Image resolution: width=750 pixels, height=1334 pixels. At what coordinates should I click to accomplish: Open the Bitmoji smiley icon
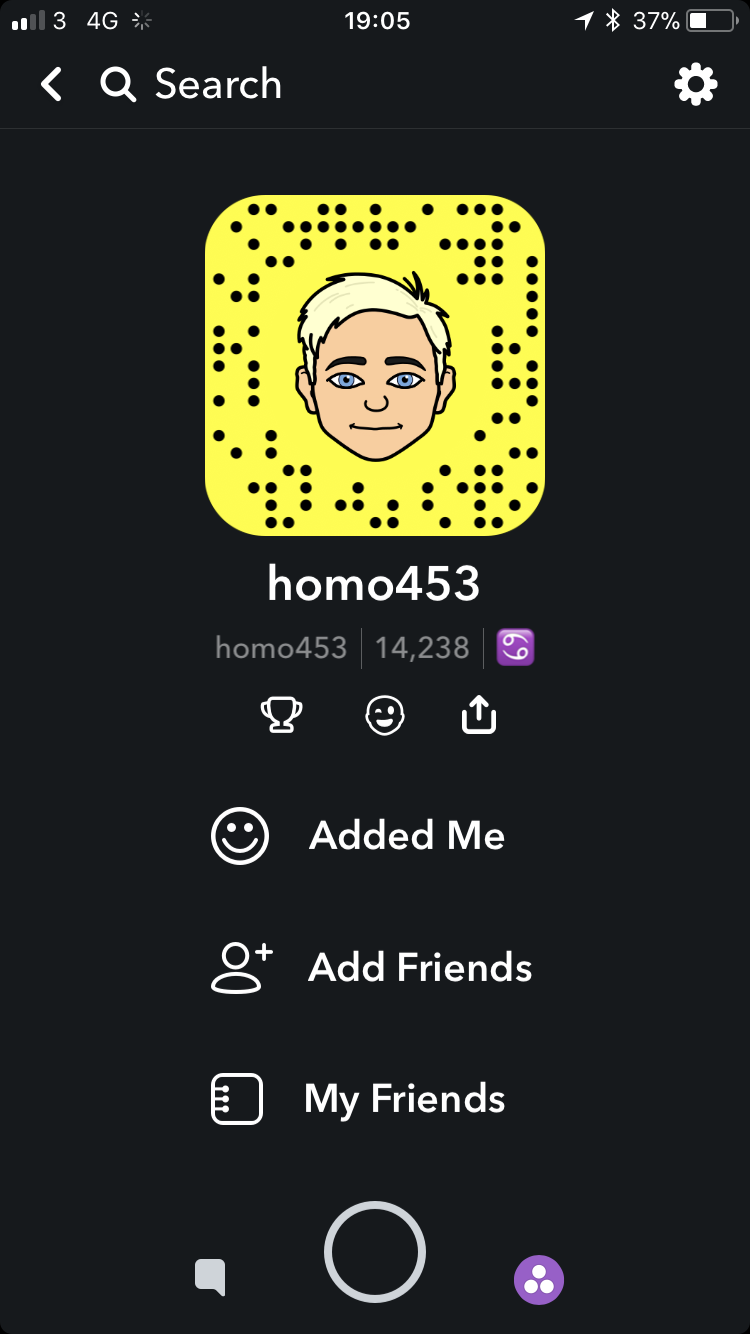tap(385, 715)
